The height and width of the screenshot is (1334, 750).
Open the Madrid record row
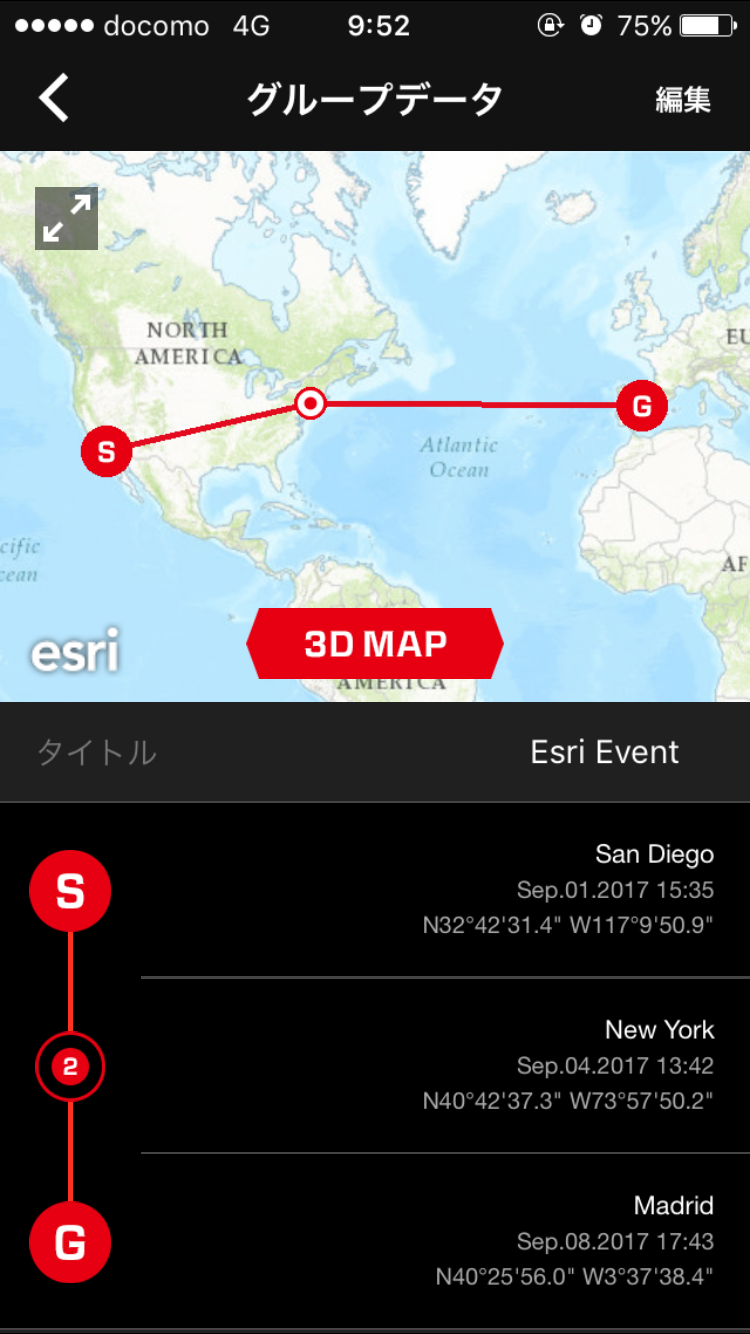click(445, 1241)
